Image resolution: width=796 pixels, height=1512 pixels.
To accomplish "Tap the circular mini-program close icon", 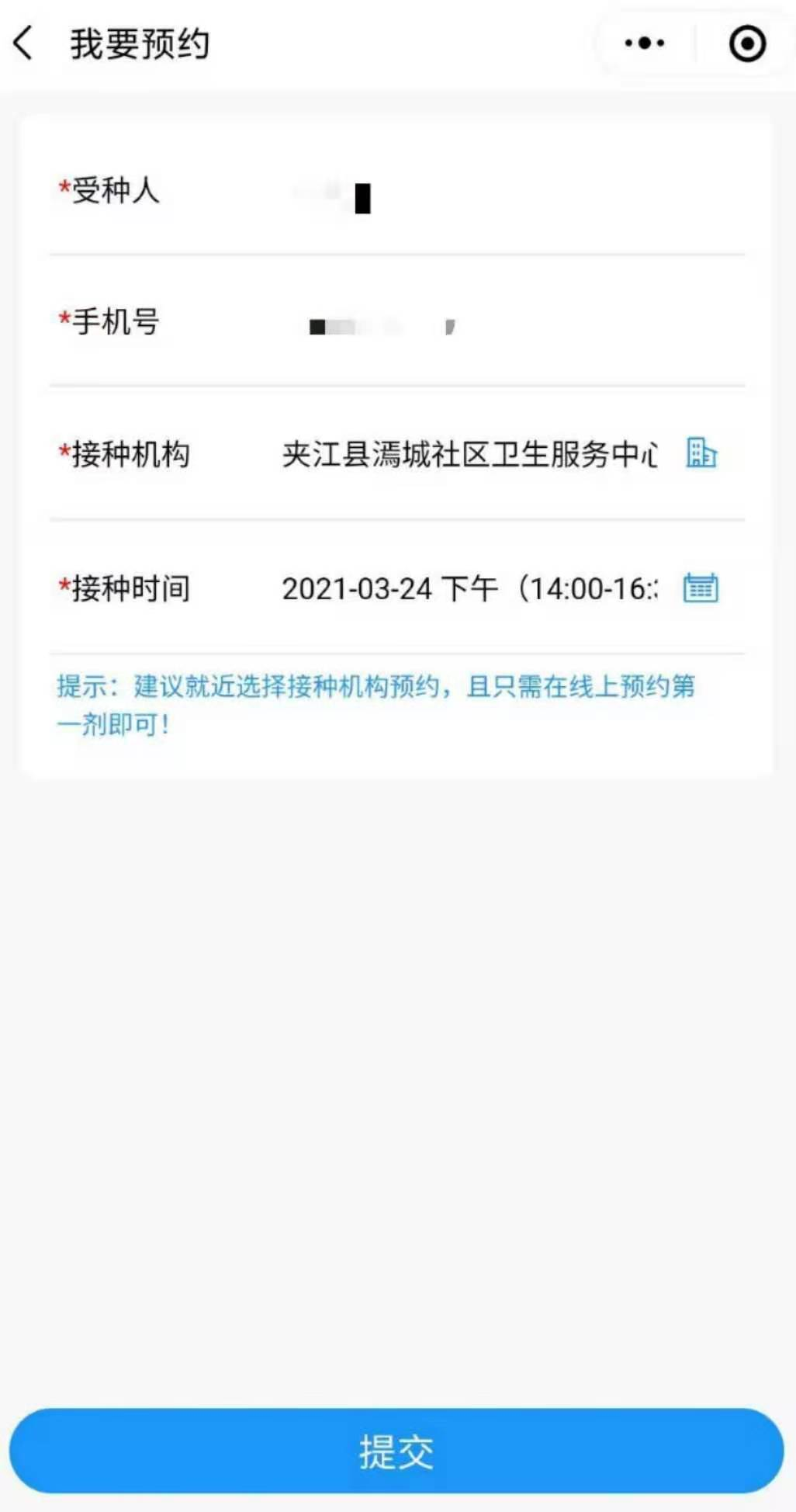I will coord(747,43).
